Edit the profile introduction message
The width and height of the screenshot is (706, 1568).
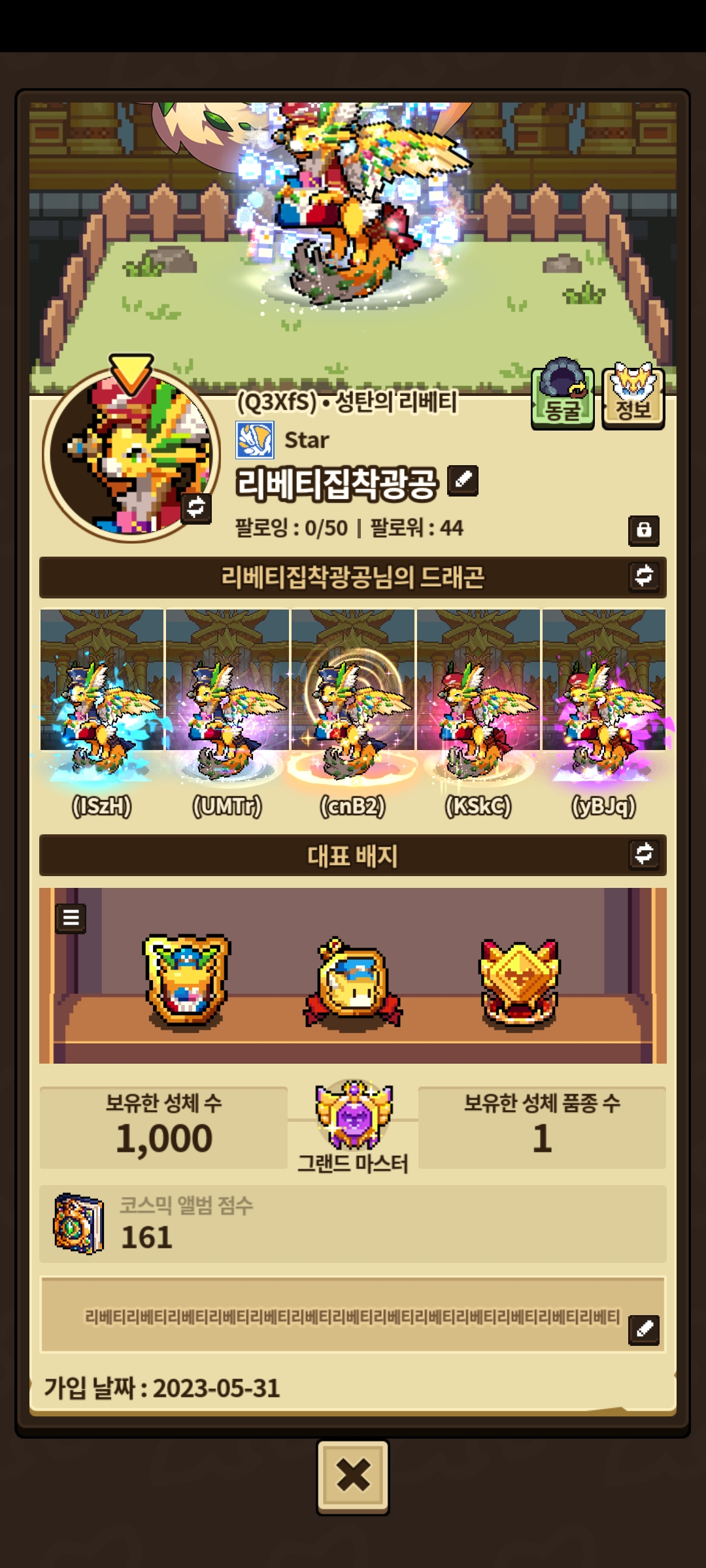pos(644,1329)
